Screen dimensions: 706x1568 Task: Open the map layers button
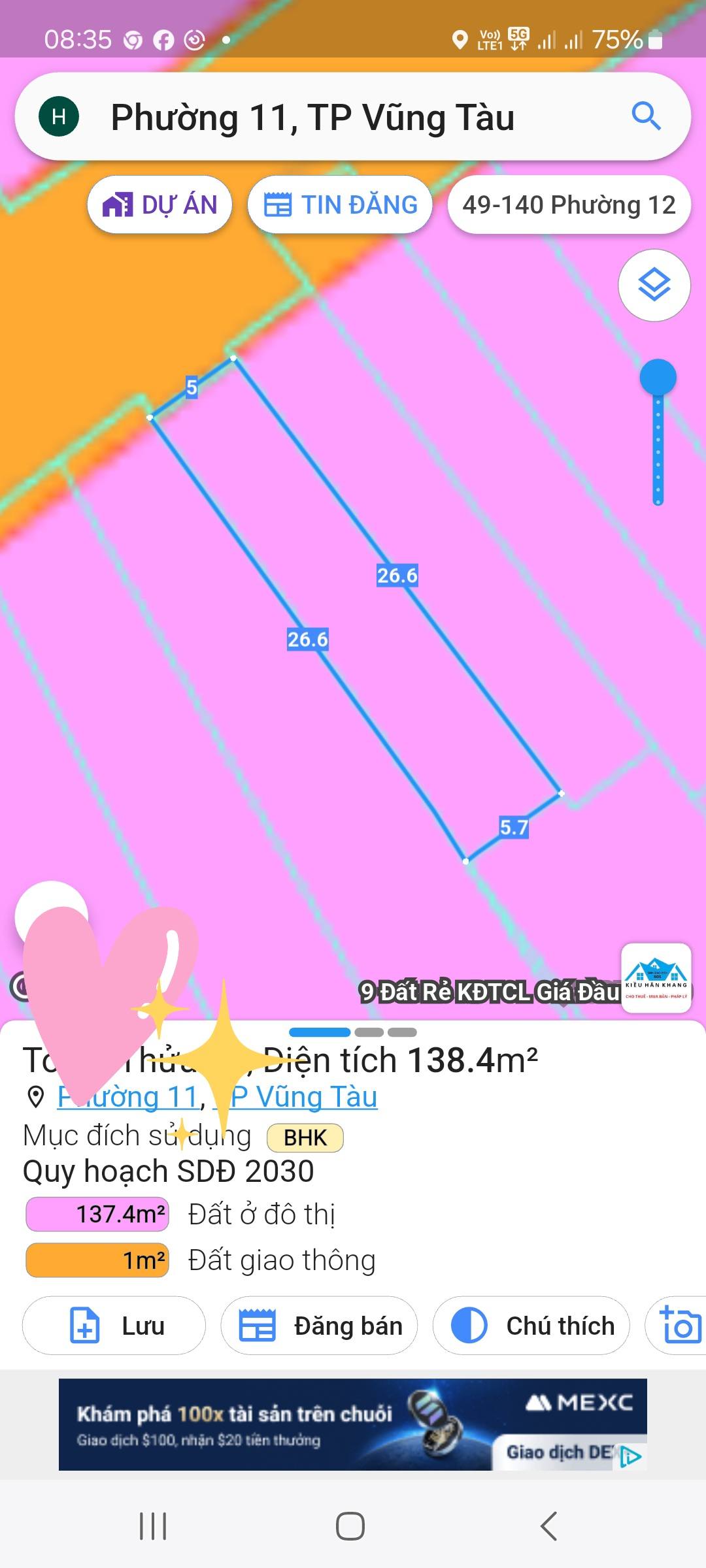pos(654,286)
